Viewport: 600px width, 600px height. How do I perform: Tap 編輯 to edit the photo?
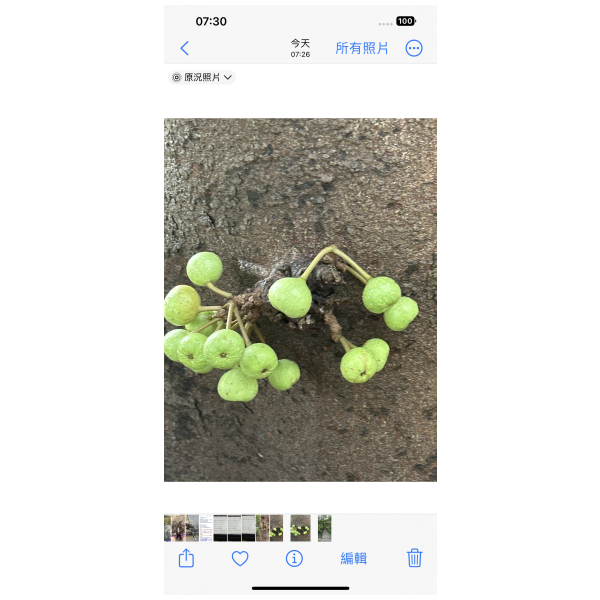coord(354,558)
